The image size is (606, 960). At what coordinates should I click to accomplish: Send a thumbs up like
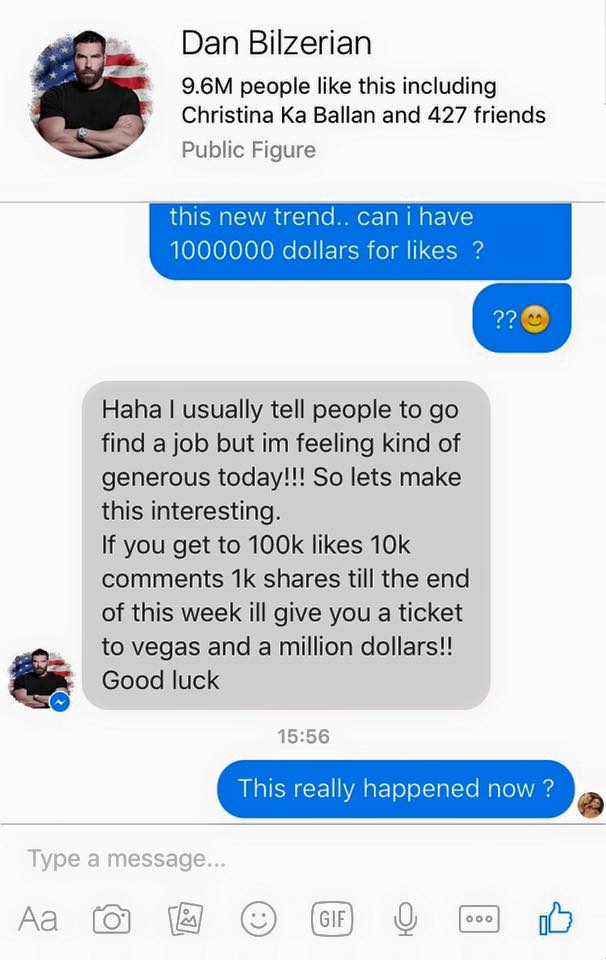(x=555, y=917)
